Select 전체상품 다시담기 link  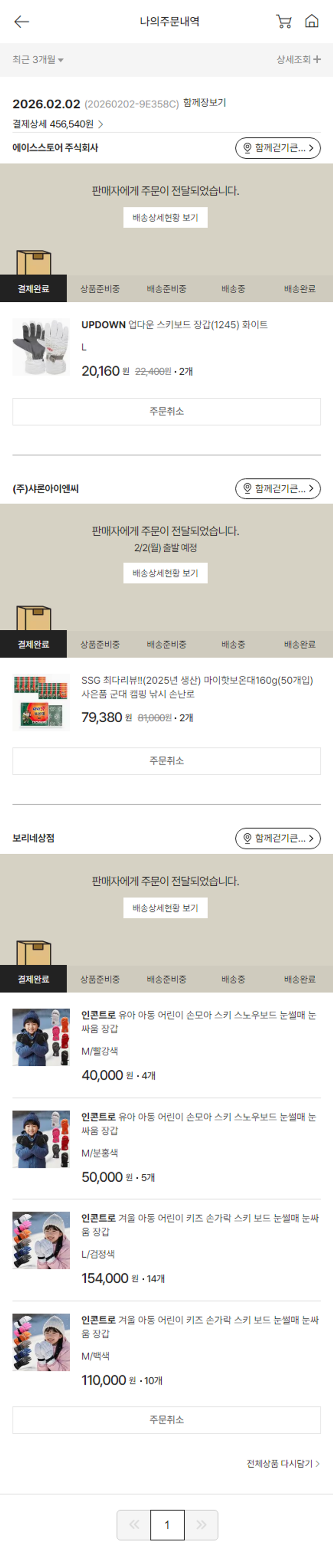click(x=282, y=1464)
